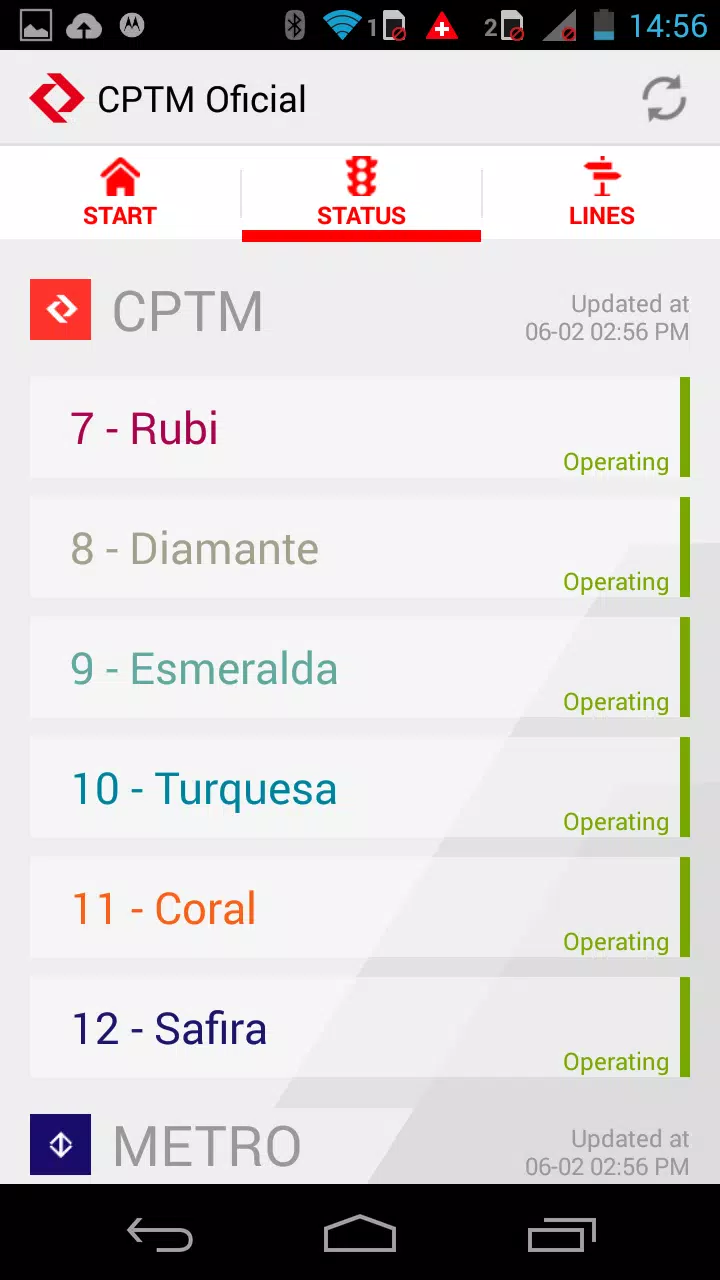The height and width of the screenshot is (1280, 720).
Task: Select the Status tab
Action: click(361, 192)
